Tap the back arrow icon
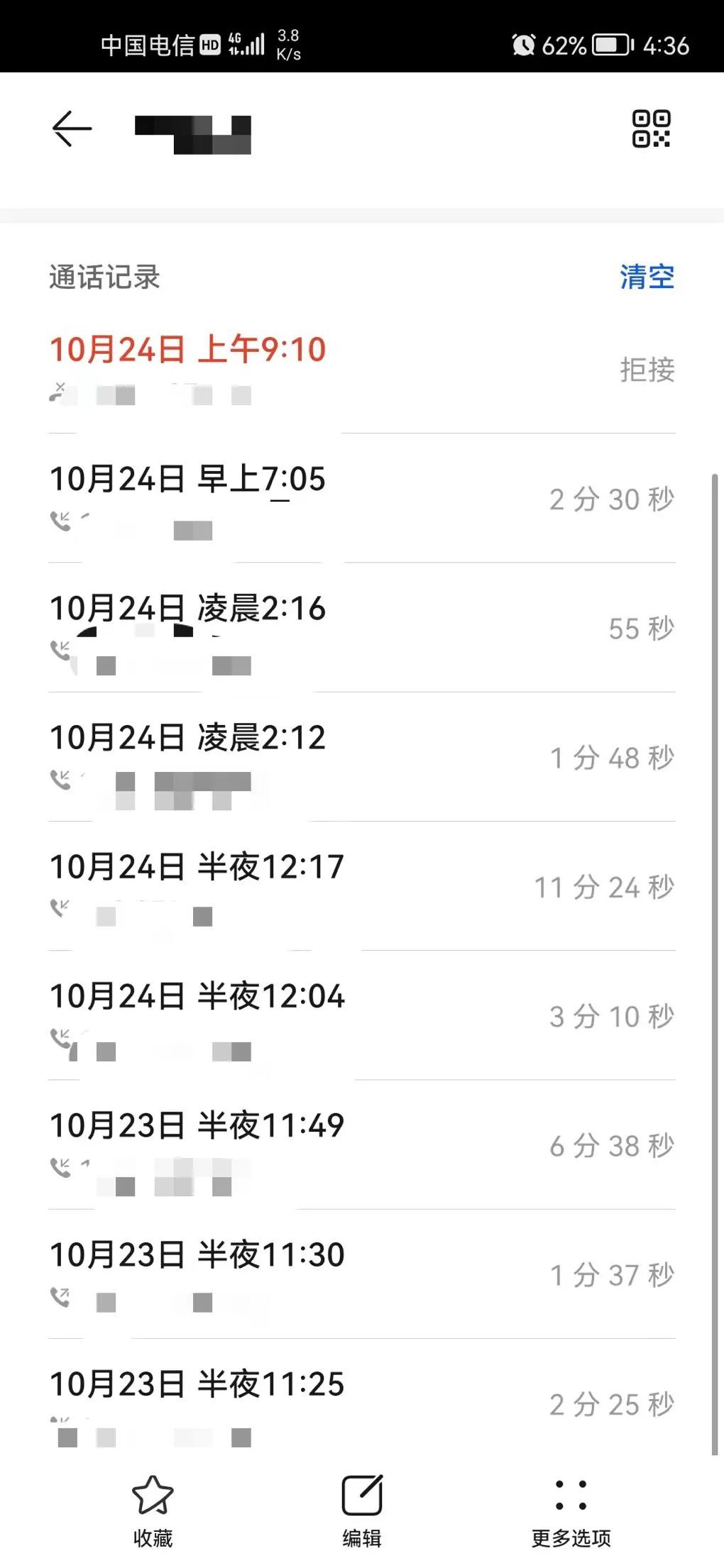 (x=70, y=128)
